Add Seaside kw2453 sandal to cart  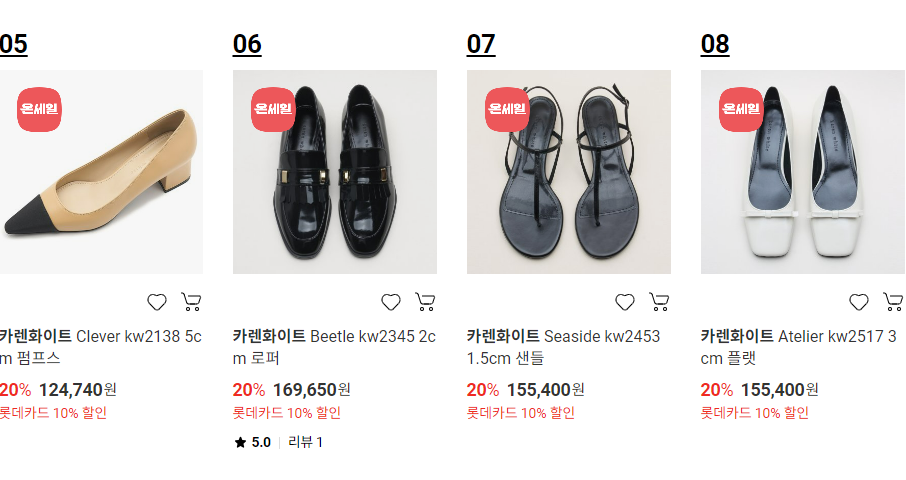659,302
